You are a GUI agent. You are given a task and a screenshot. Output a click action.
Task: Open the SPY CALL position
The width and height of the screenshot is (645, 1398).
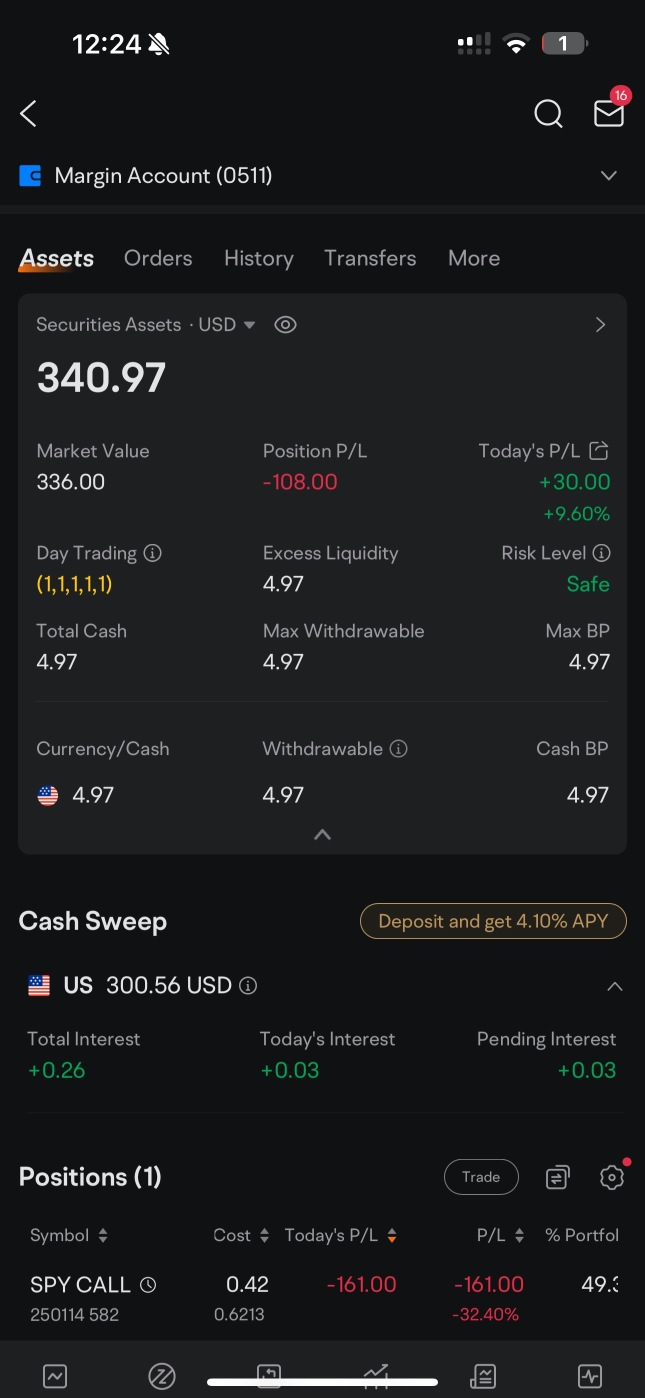80,1285
